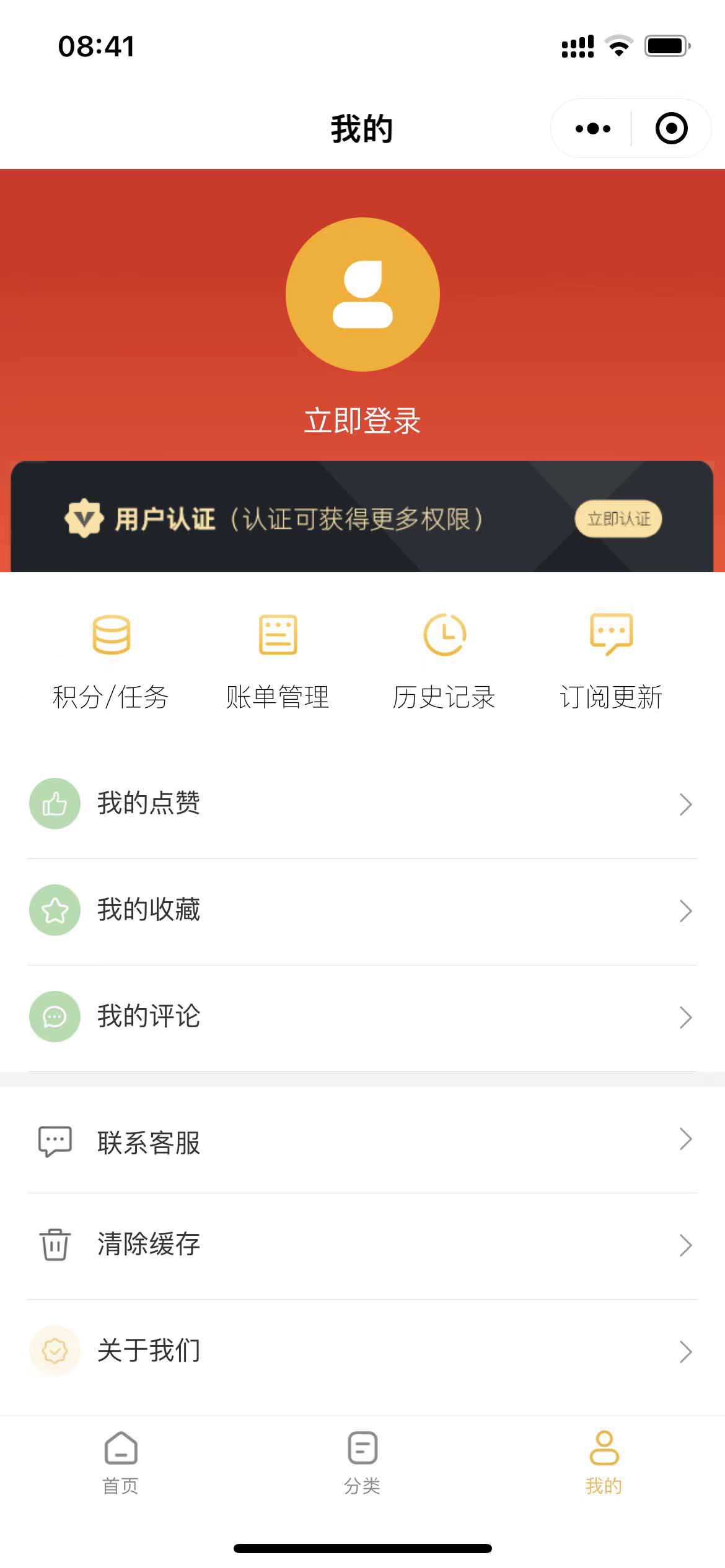Select 清除缓存 to clear cache
725x1568 pixels.
click(362, 1245)
